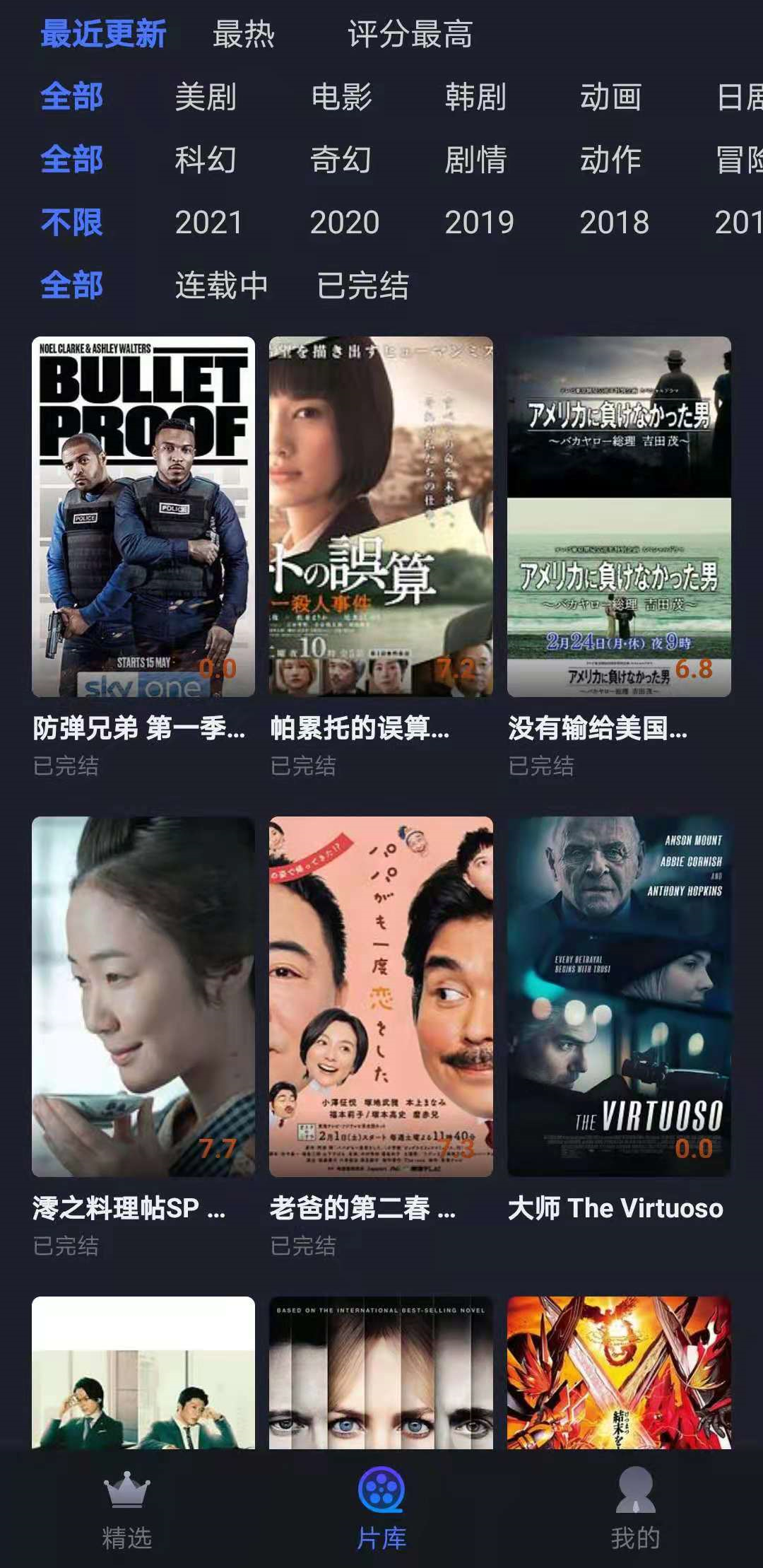
Task: Filter by 剧情 genre
Action: [475, 160]
